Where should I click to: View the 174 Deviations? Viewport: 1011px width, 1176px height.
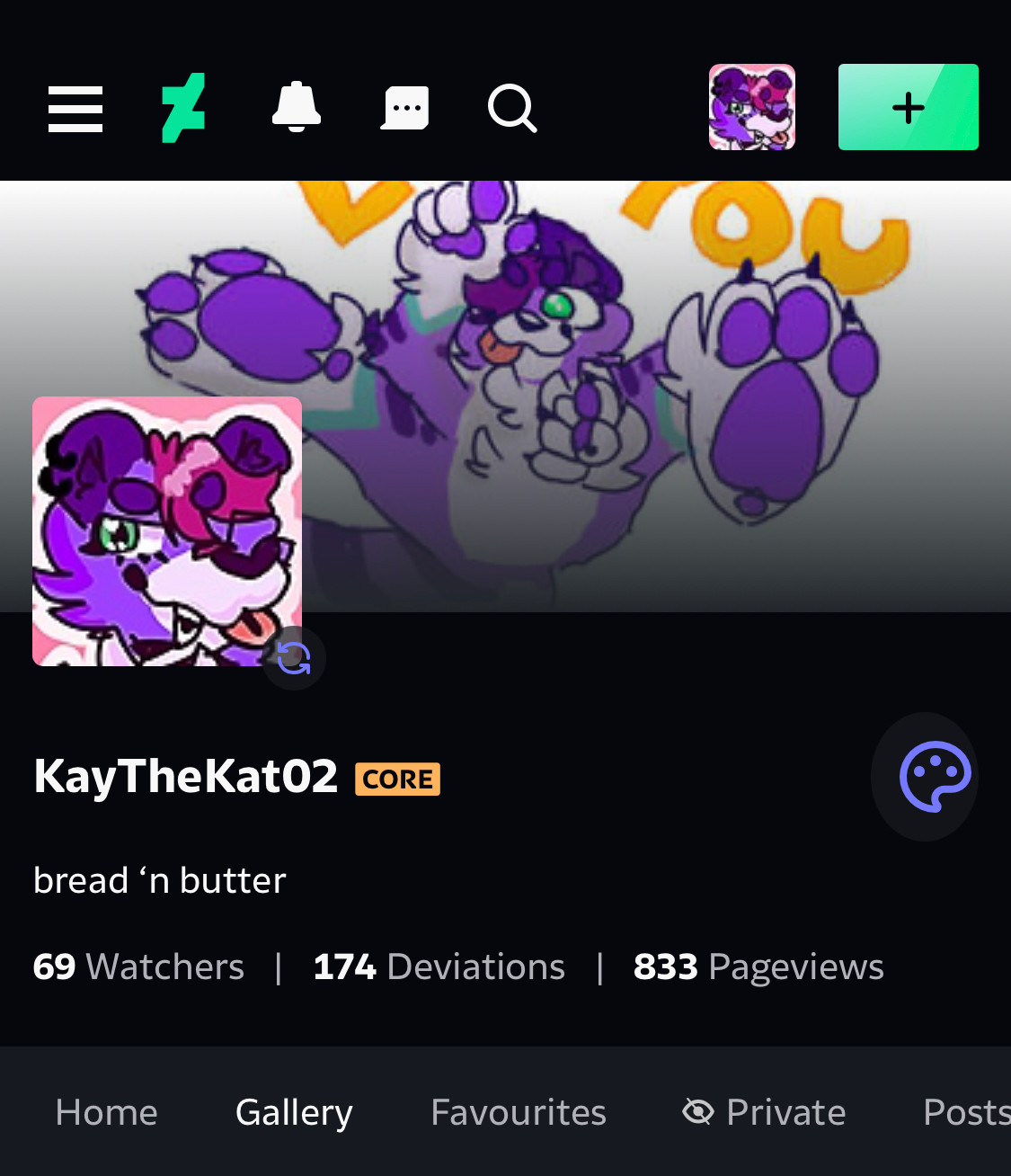pos(439,967)
